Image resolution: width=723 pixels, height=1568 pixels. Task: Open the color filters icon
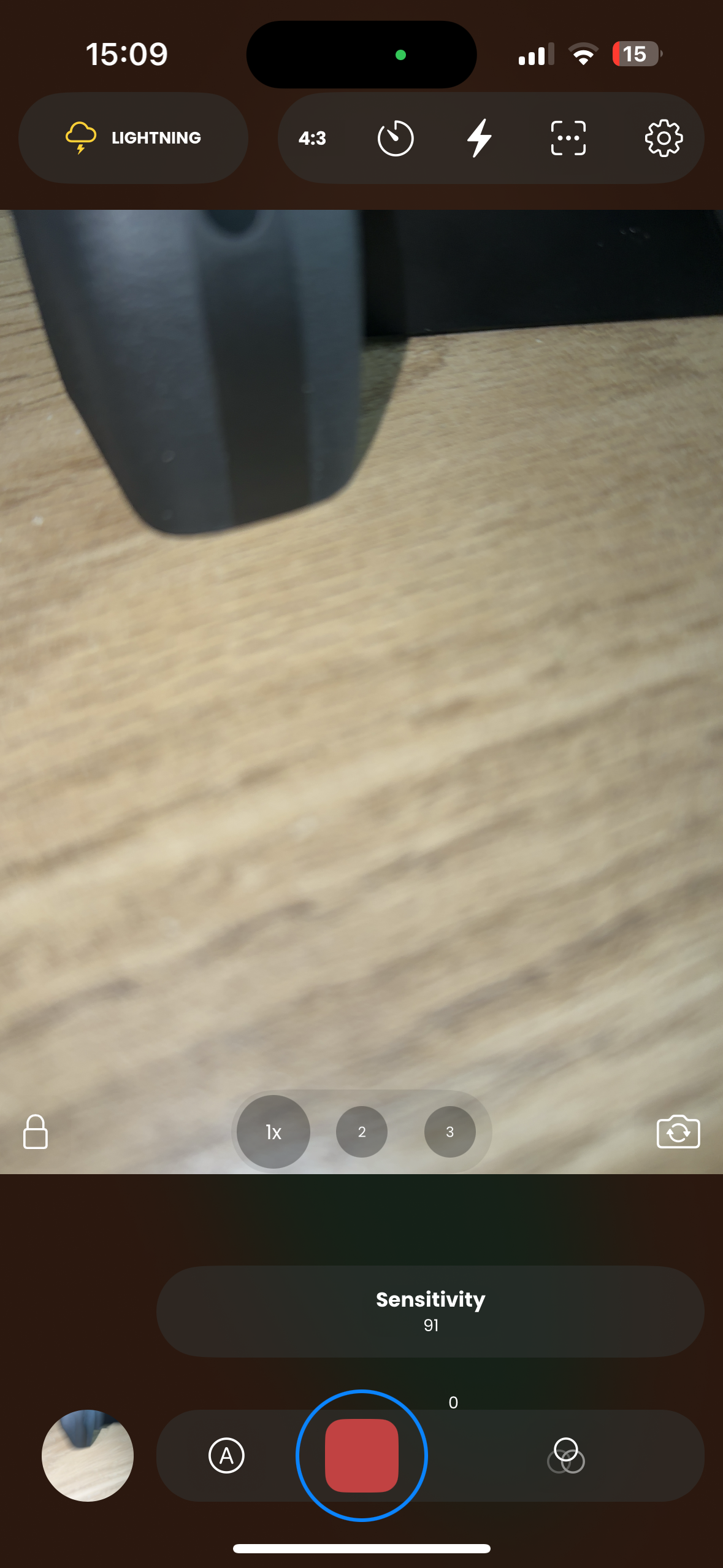point(565,1455)
